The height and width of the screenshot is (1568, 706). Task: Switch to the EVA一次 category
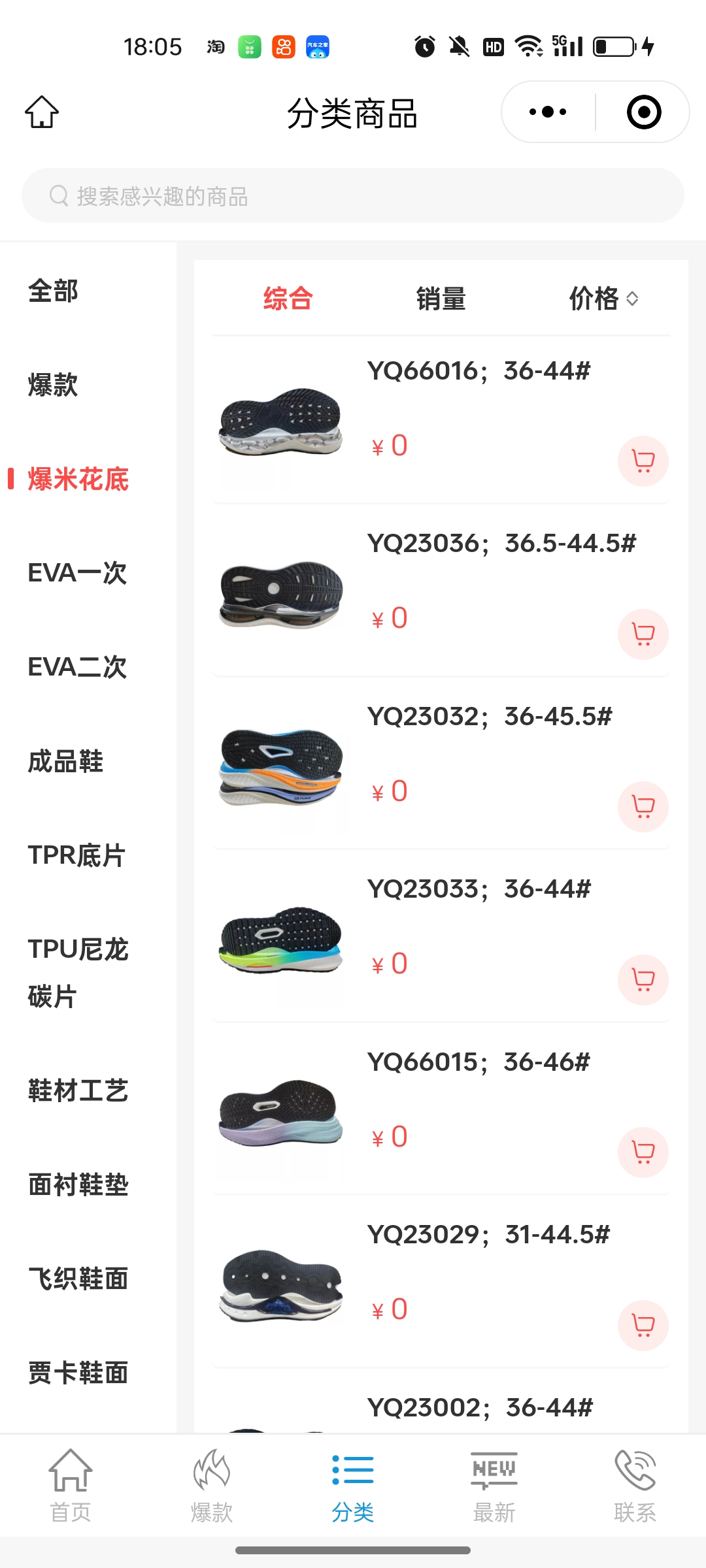(77, 574)
